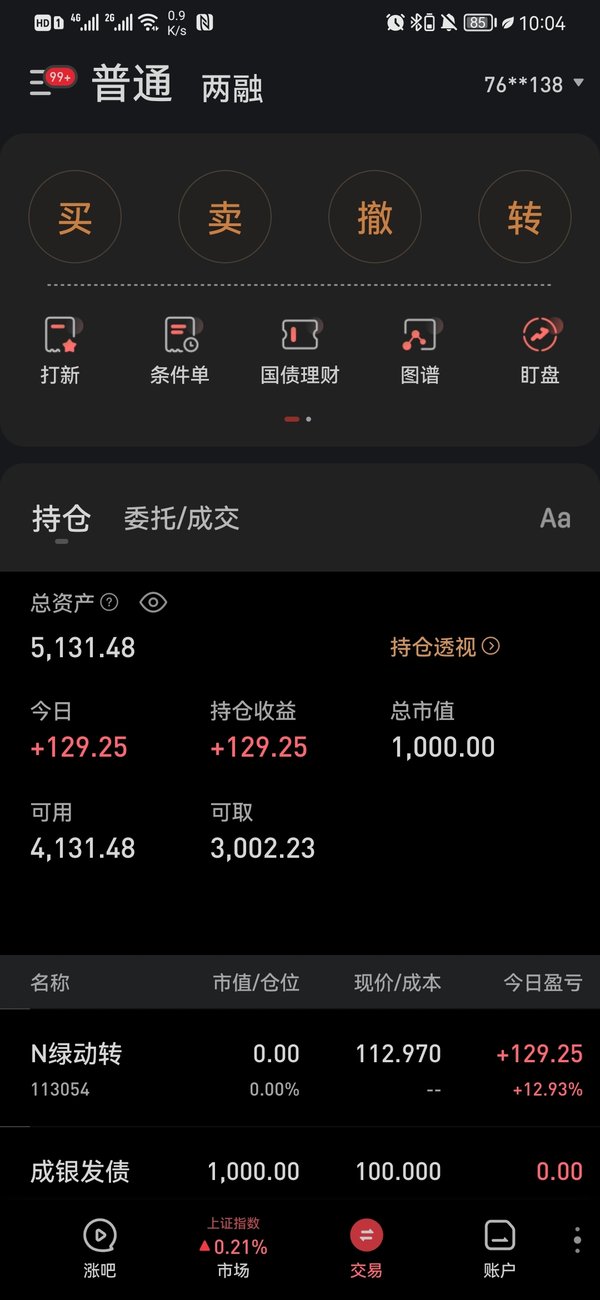
Task: Switch to the 两融 account tab
Action: [232, 88]
